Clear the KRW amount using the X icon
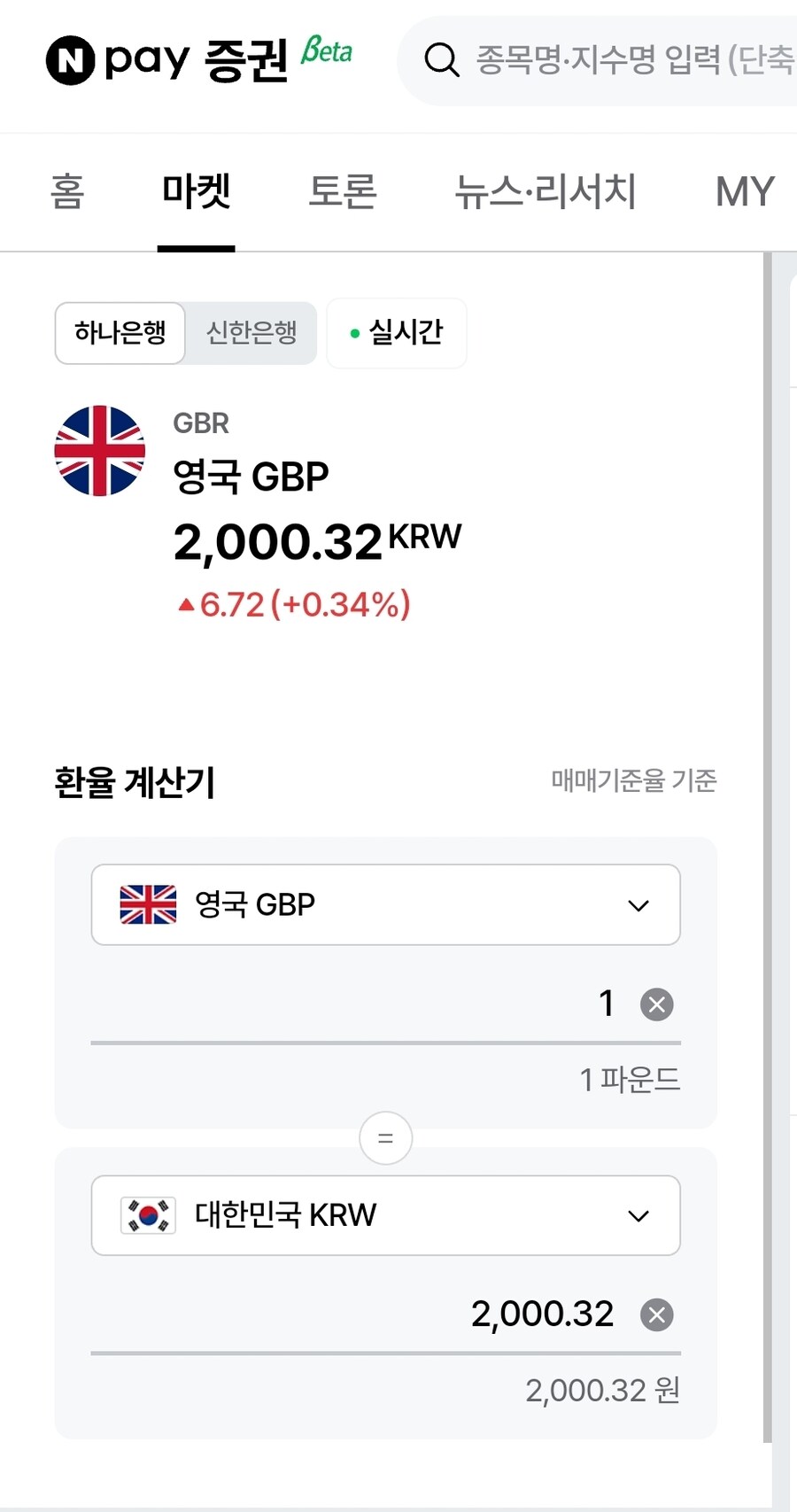This screenshot has width=797, height=1512. 656,1315
